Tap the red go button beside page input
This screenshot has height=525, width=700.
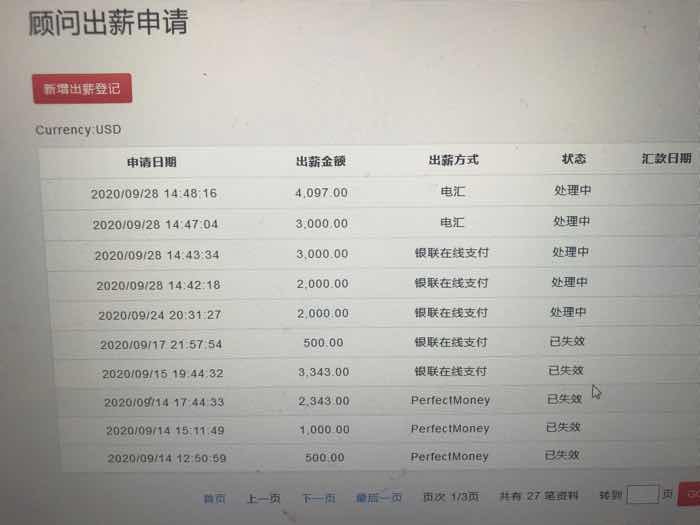click(689, 494)
